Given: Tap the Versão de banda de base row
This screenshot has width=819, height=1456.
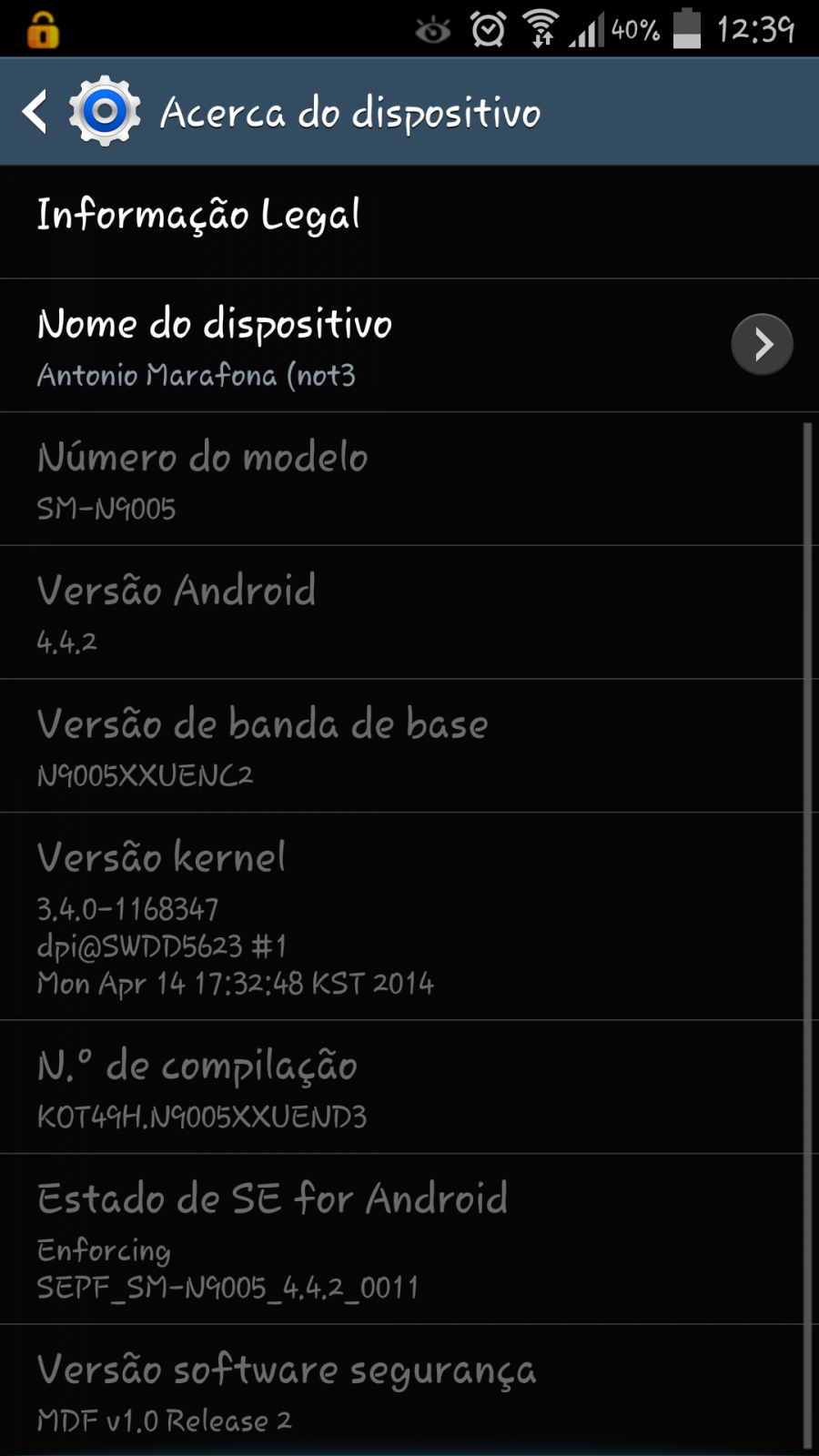Looking at the screenshot, I should coord(402,746).
